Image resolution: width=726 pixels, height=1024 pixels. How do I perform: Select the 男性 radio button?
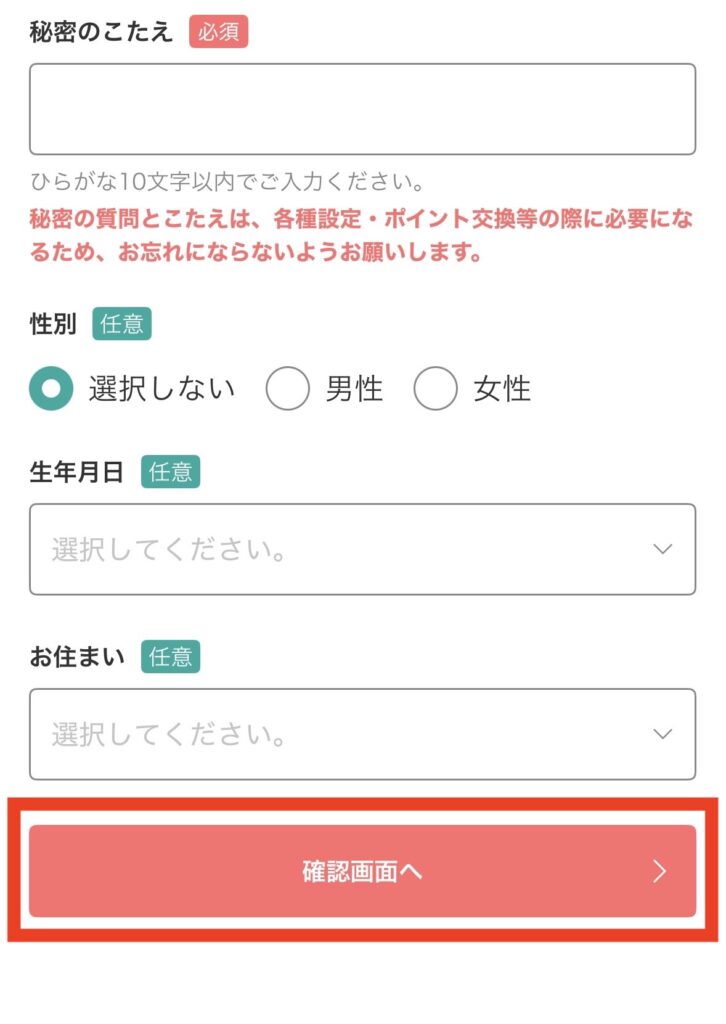pyautogui.click(x=288, y=390)
